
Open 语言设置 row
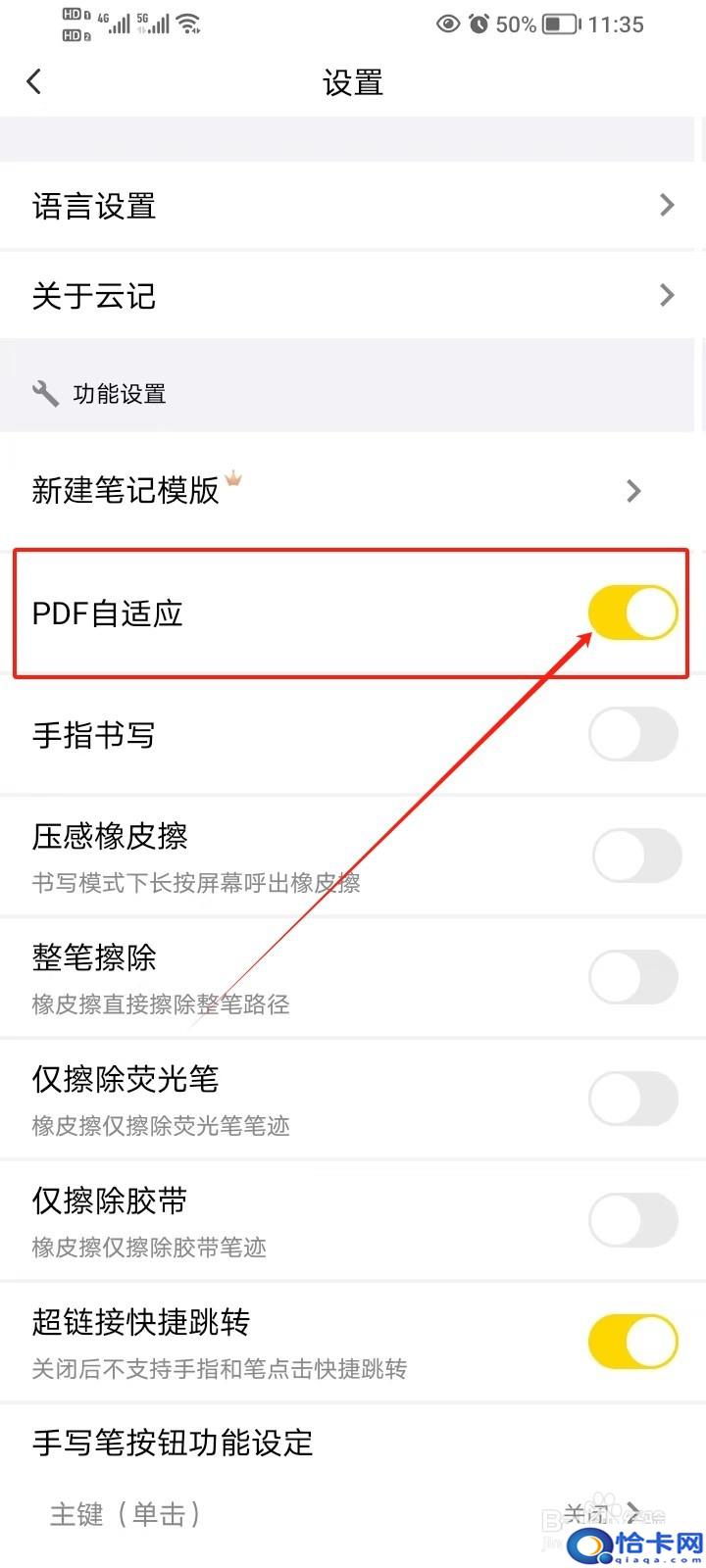click(x=351, y=206)
